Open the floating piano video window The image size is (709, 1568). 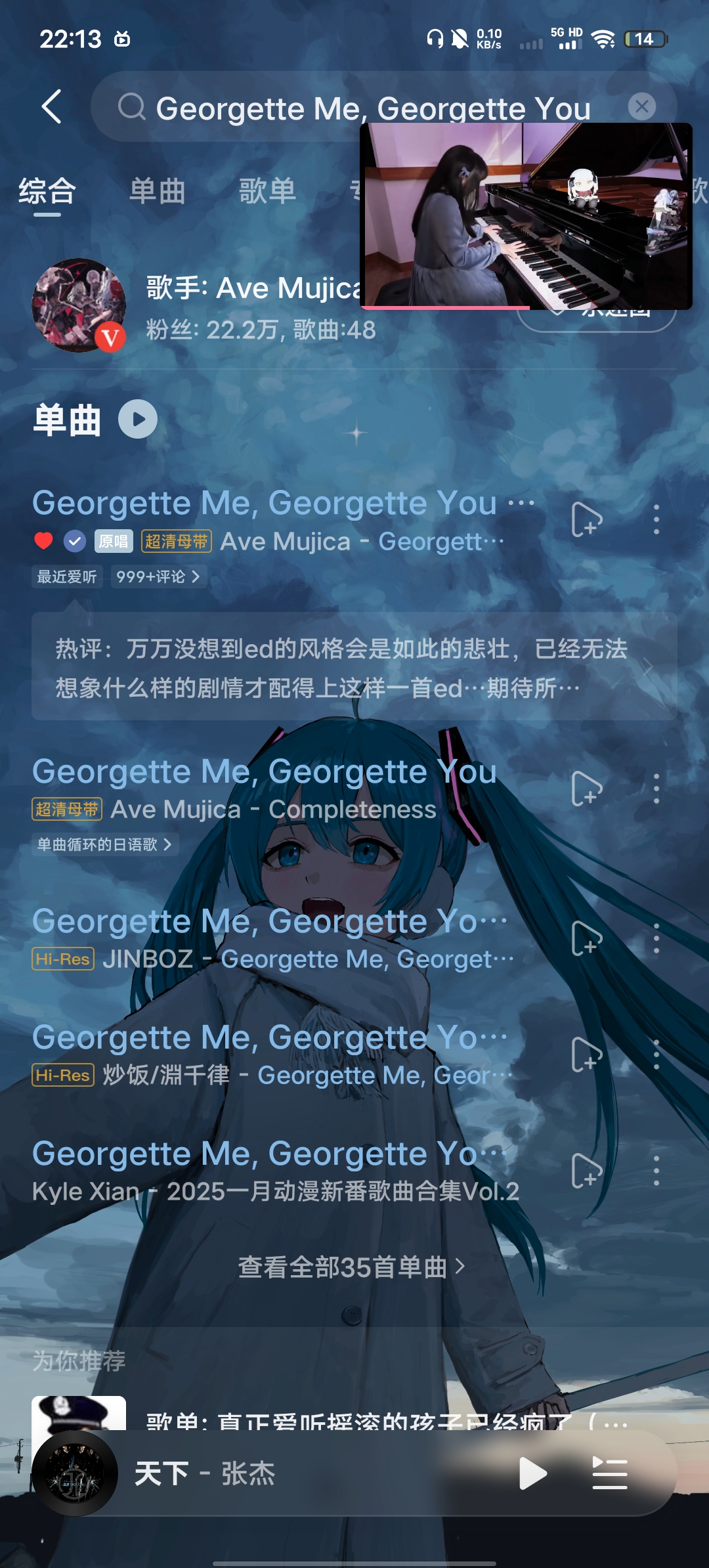click(525, 215)
